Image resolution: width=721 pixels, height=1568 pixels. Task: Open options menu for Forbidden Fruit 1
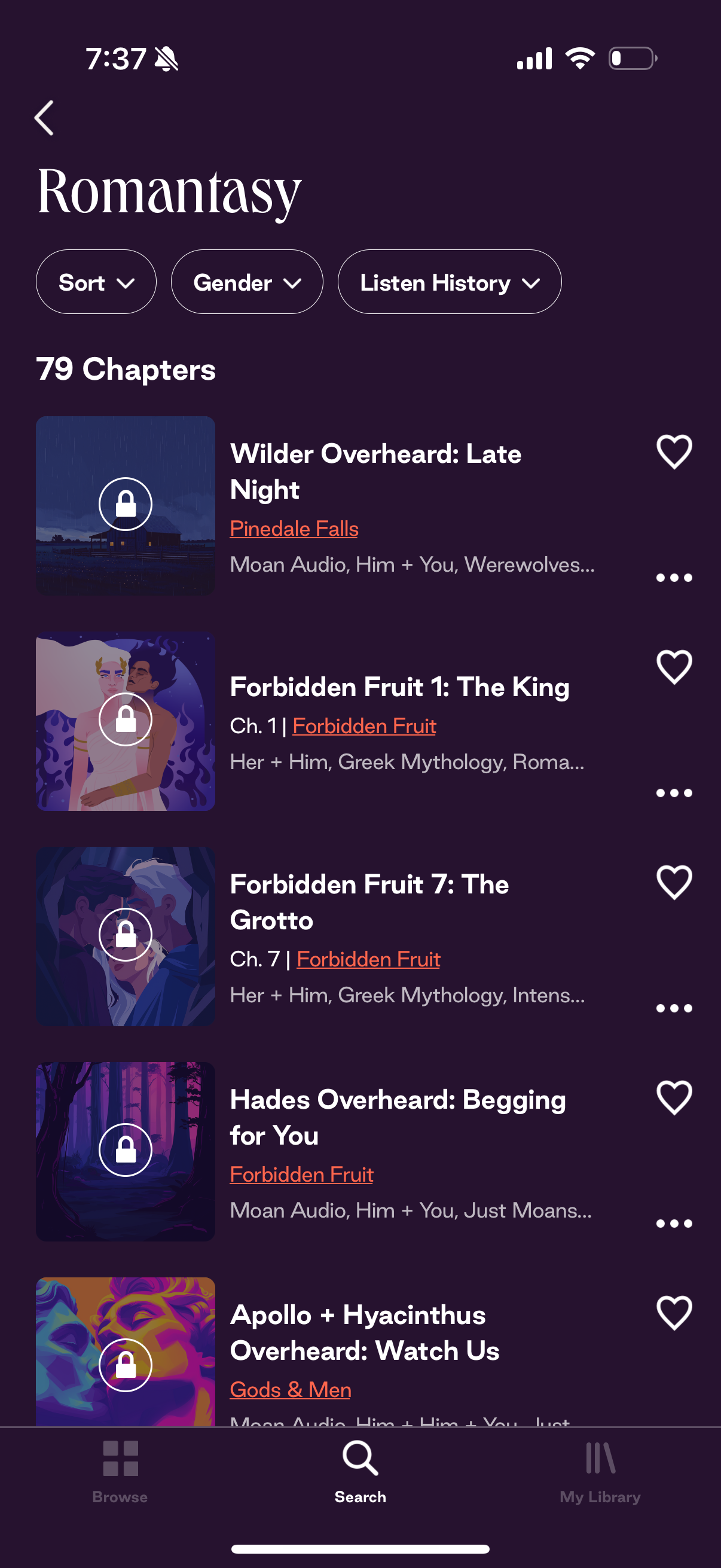click(x=674, y=793)
